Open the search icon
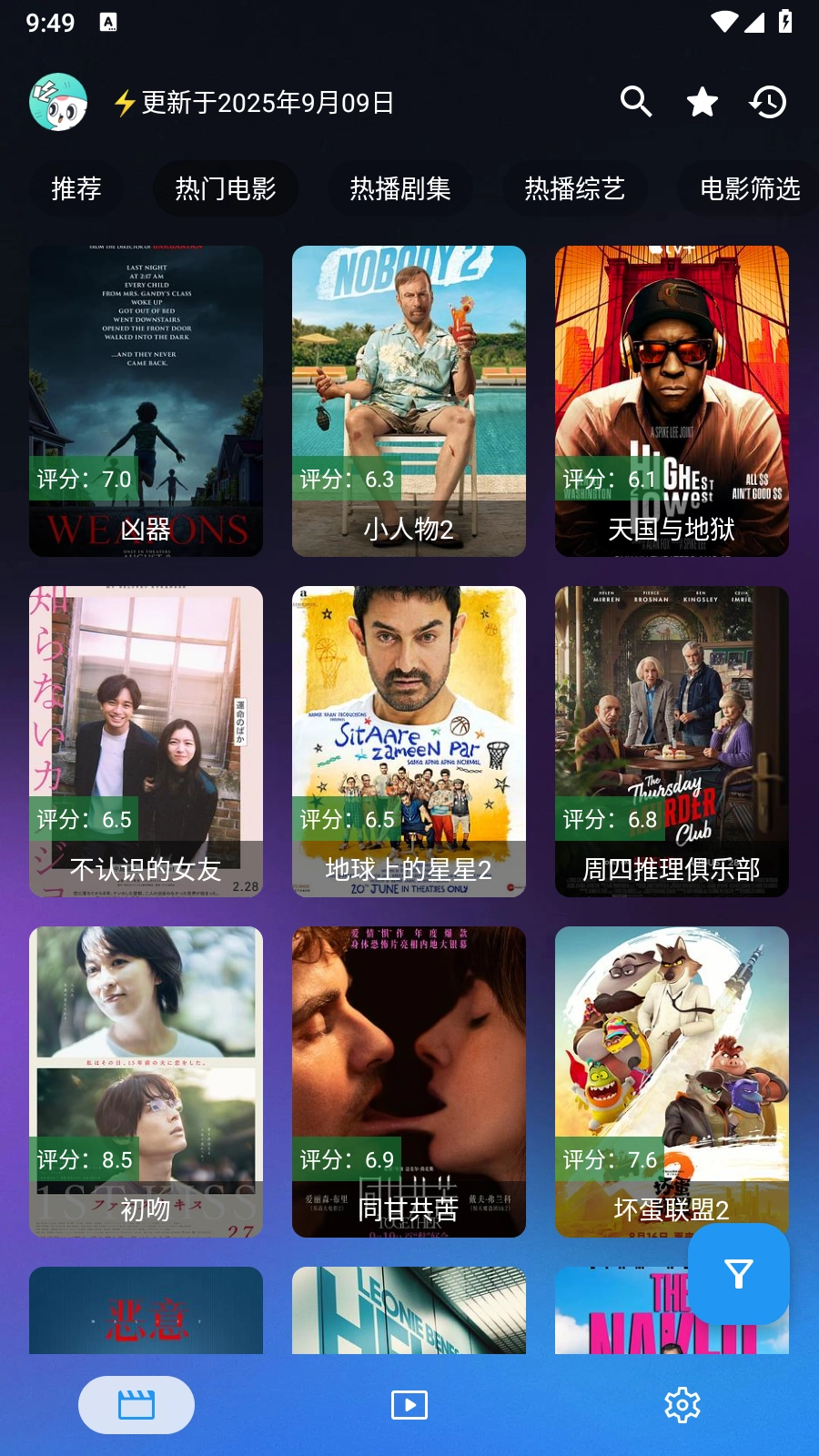The width and height of the screenshot is (819, 1456). (x=636, y=102)
